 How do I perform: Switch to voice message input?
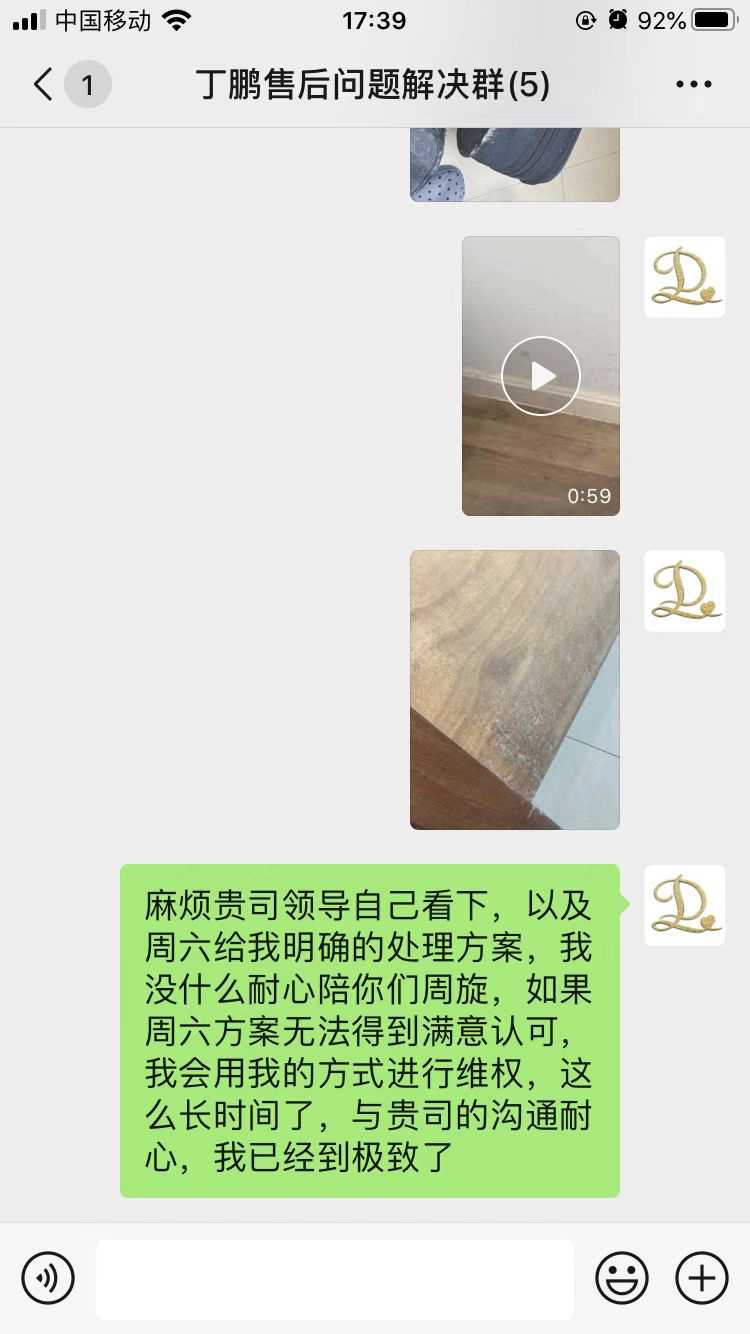48,1278
